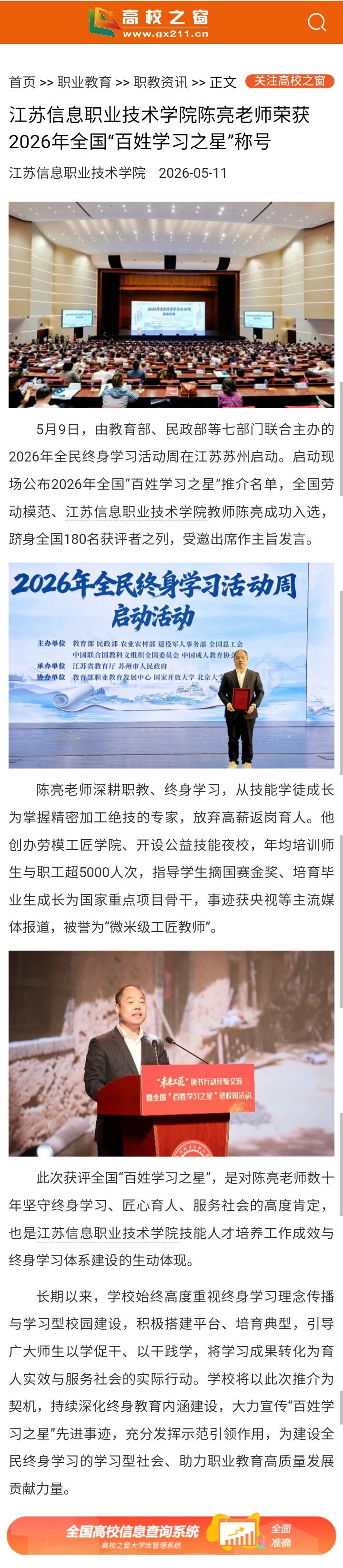This screenshot has height=1568, width=343.
Task: Open the search magnifier icon
Action: coord(317,22)
